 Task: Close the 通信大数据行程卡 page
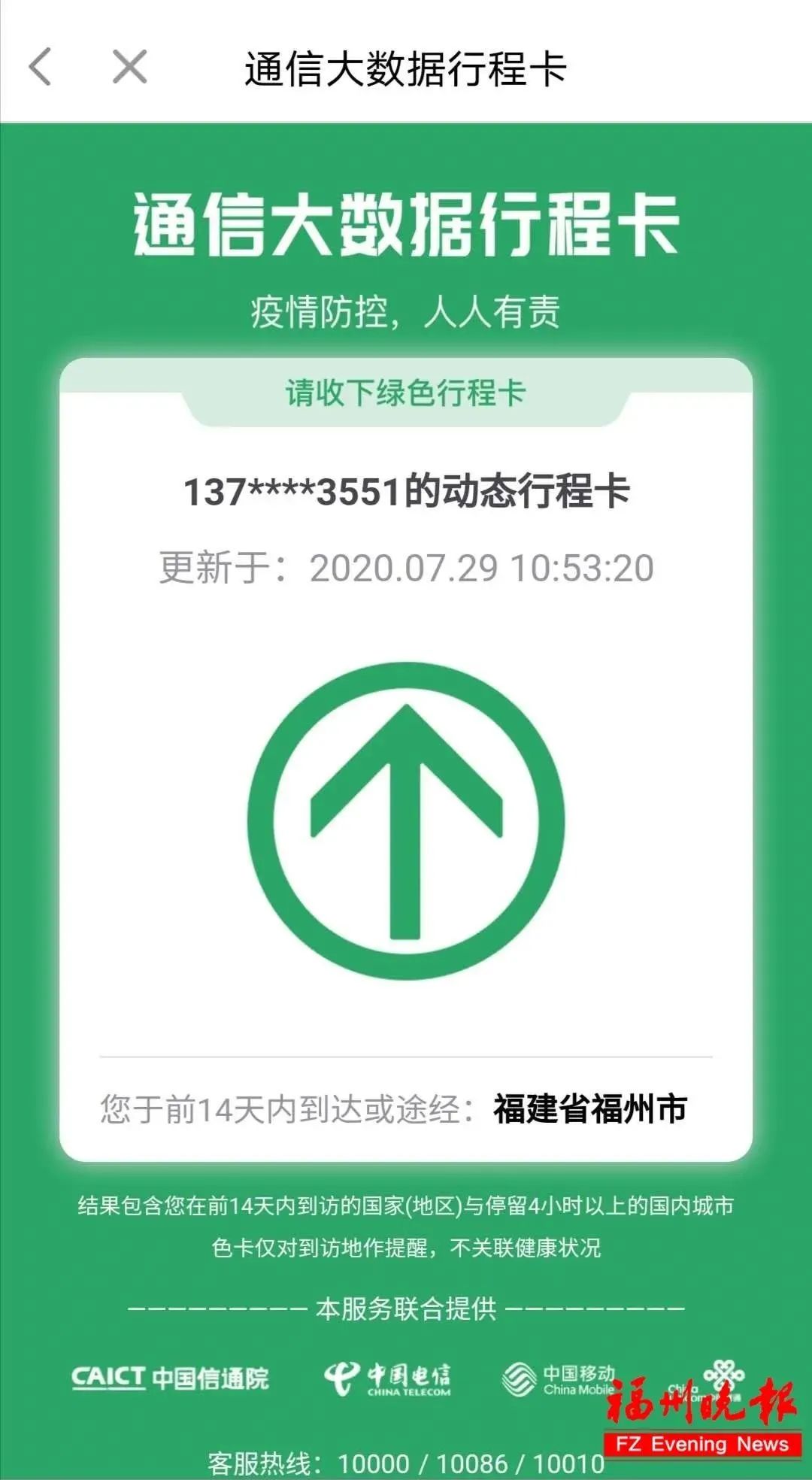129,67
